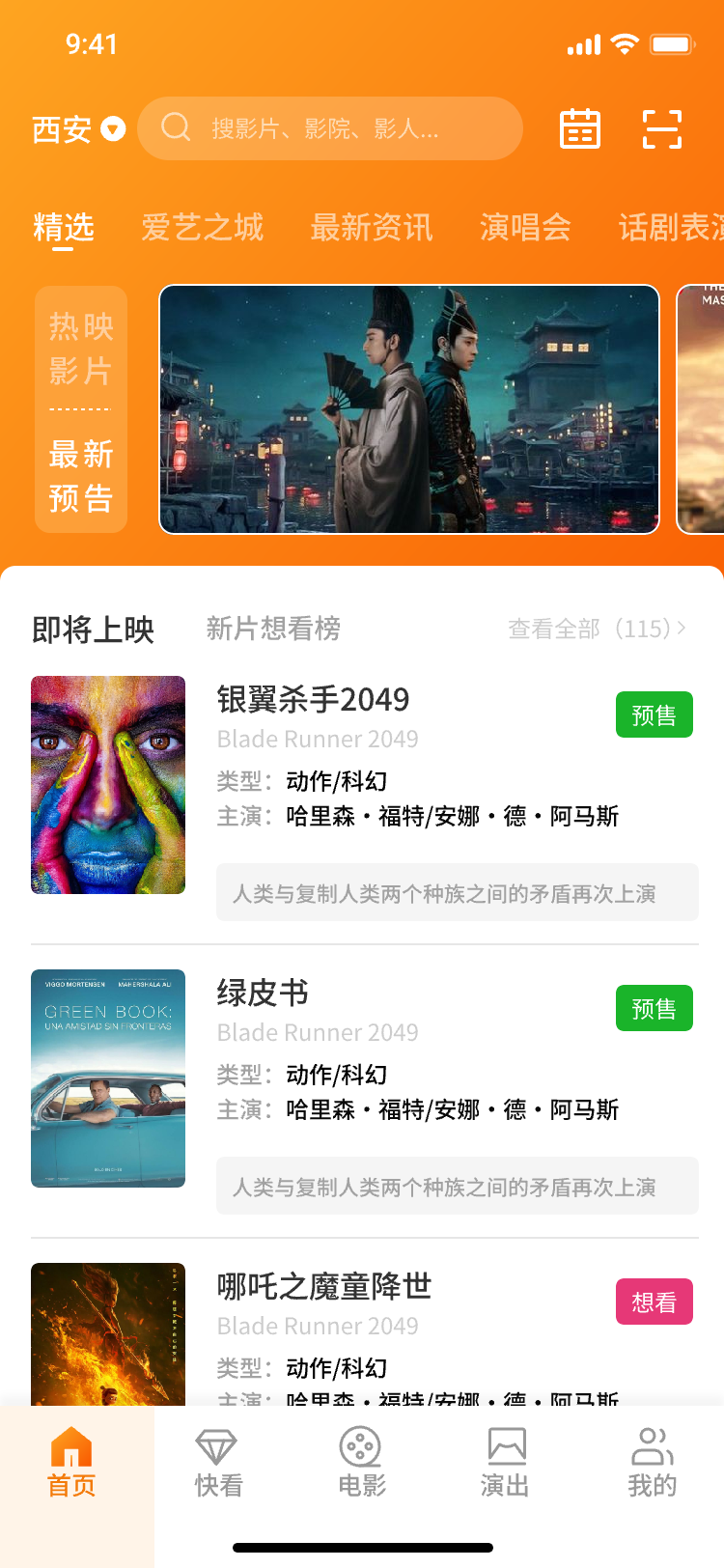
Task: Switch to the 最新资讯 tab
Action: pos(371,228)
